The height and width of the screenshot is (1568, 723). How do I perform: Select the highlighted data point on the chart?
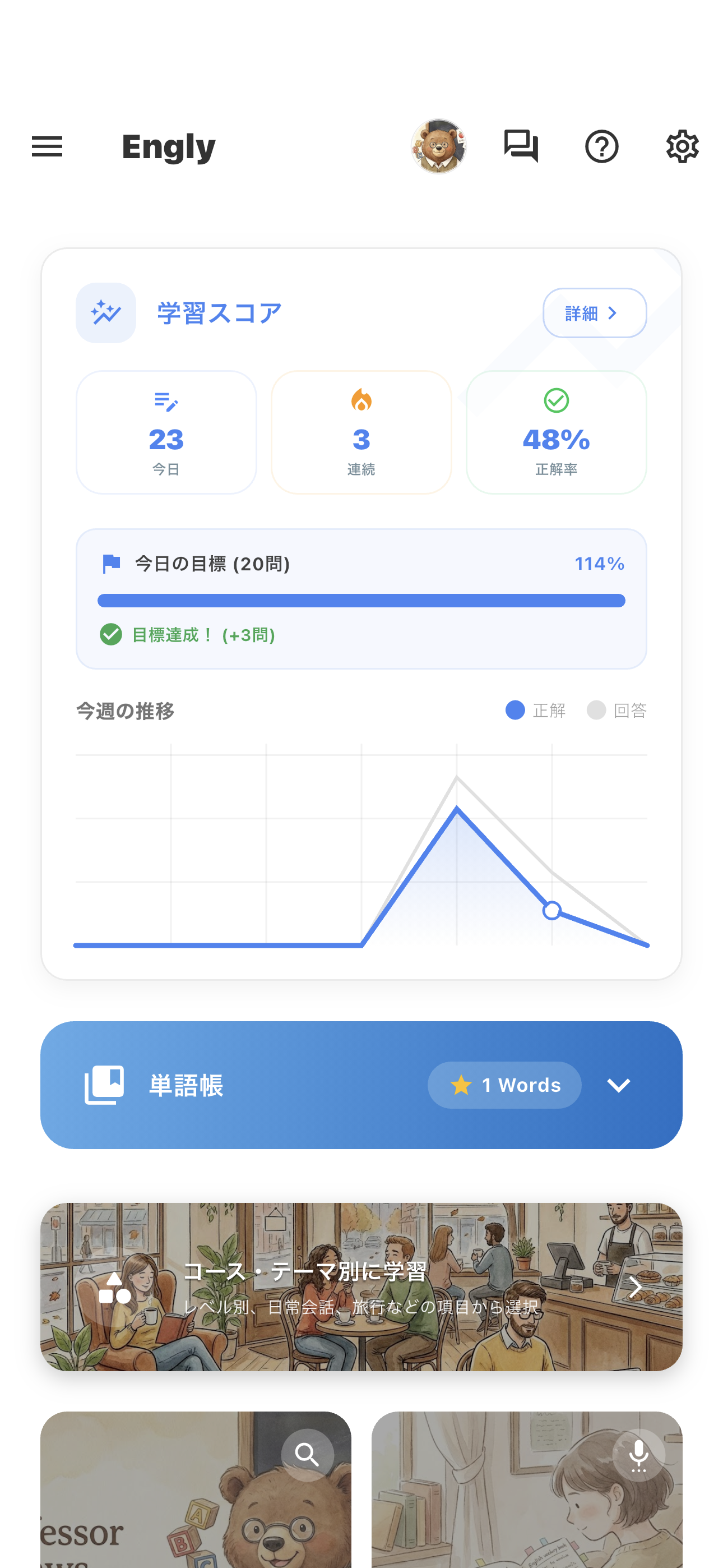point(553,911)
